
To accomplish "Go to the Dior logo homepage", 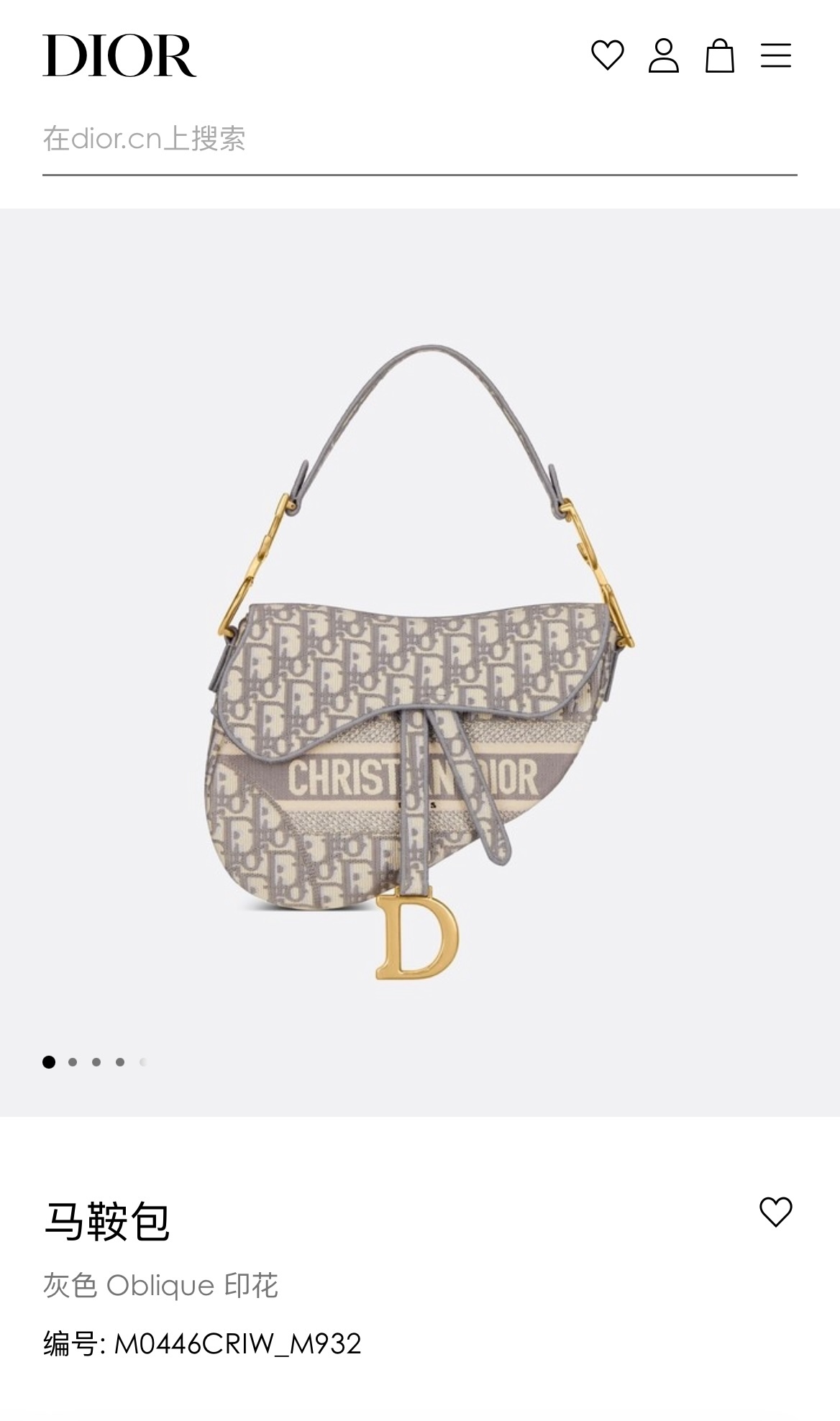I will 119,55.
